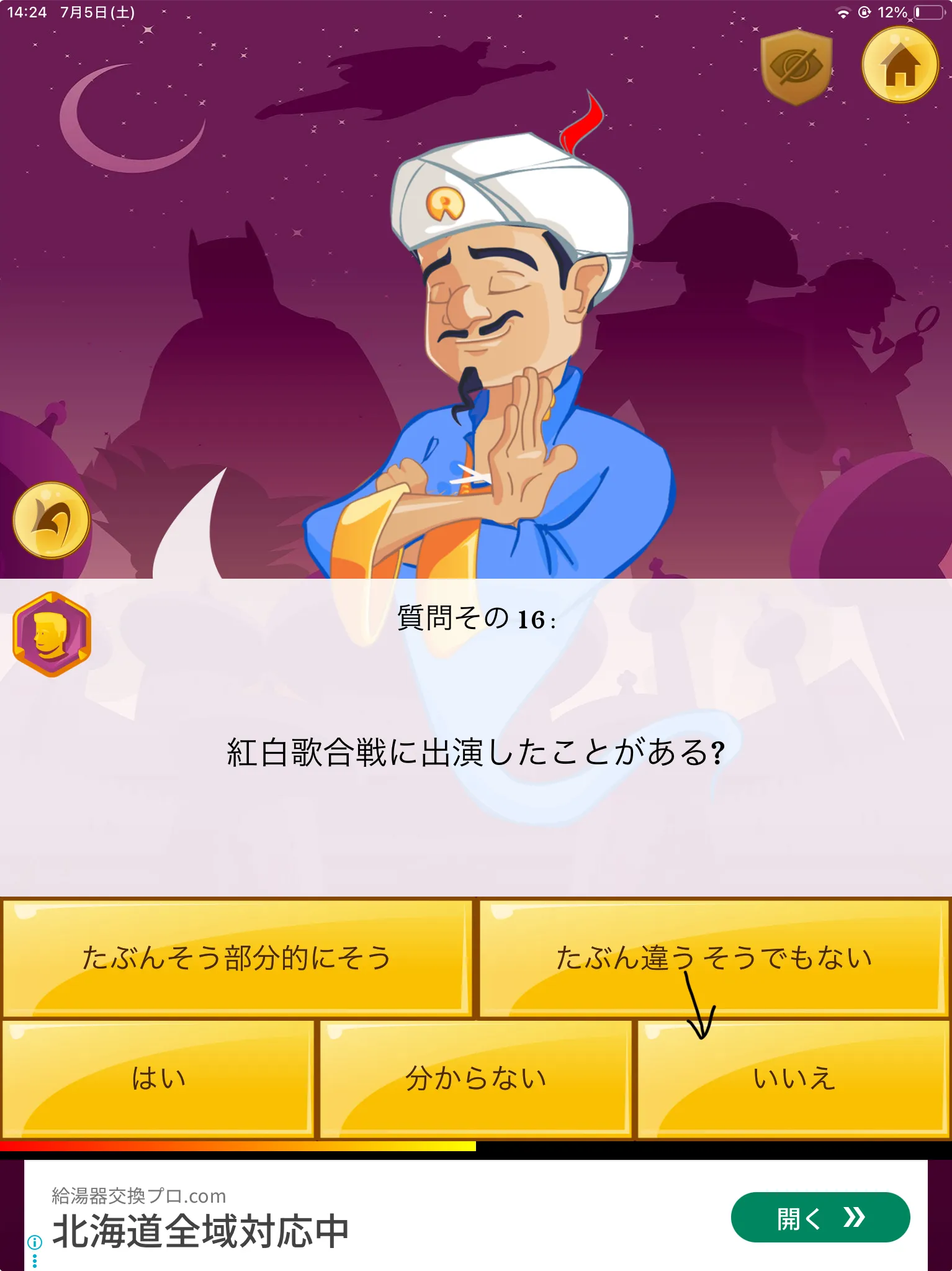Open the ad info icon
The image size is (952, 1271).
tap(35, 1242)
